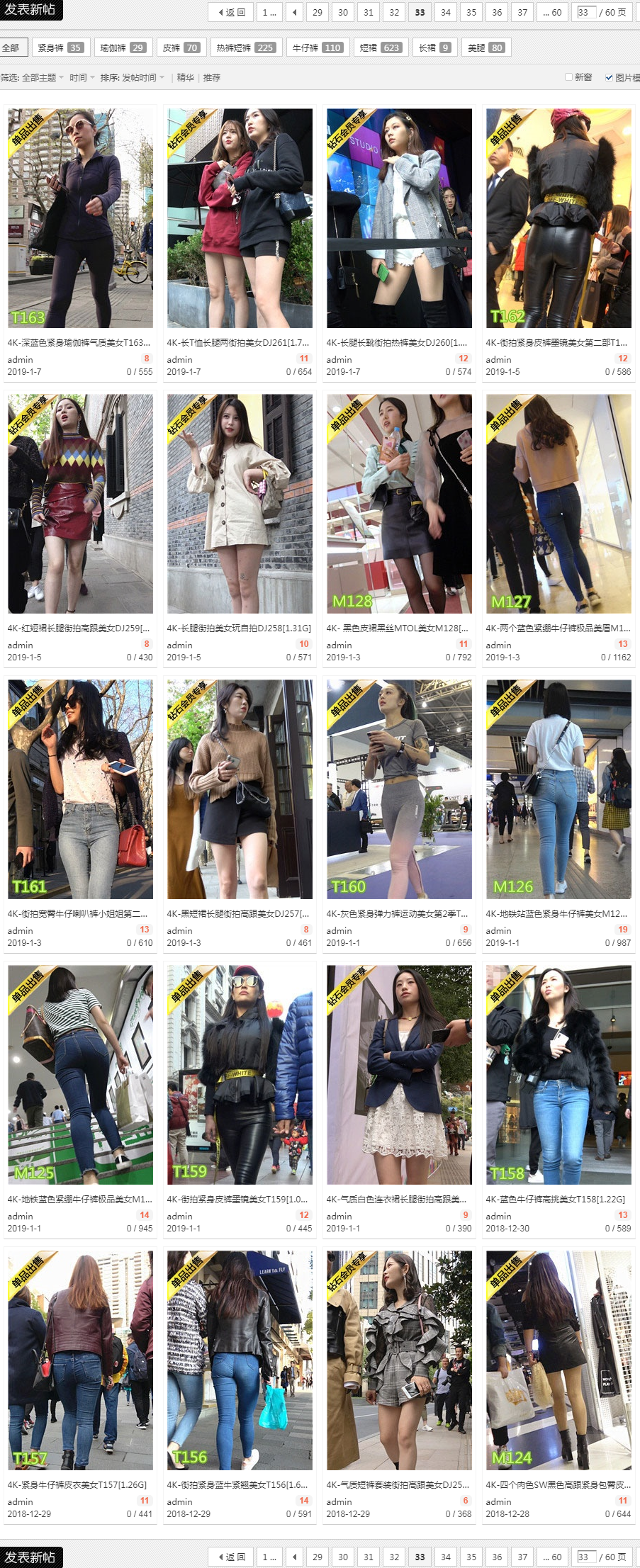Tap the top page number input field
Viewport: 640px width, 1568px height.
coord(587,12)
